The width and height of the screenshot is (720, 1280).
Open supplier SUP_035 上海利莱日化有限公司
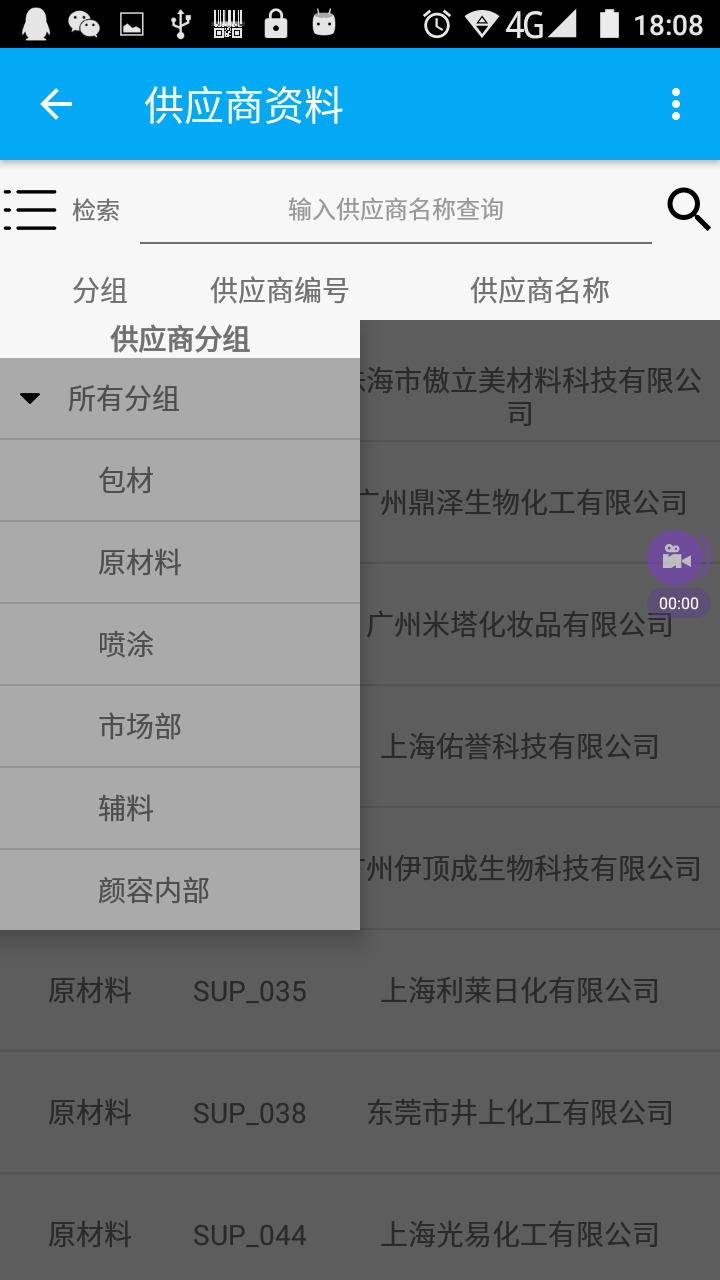coord(360,991)
